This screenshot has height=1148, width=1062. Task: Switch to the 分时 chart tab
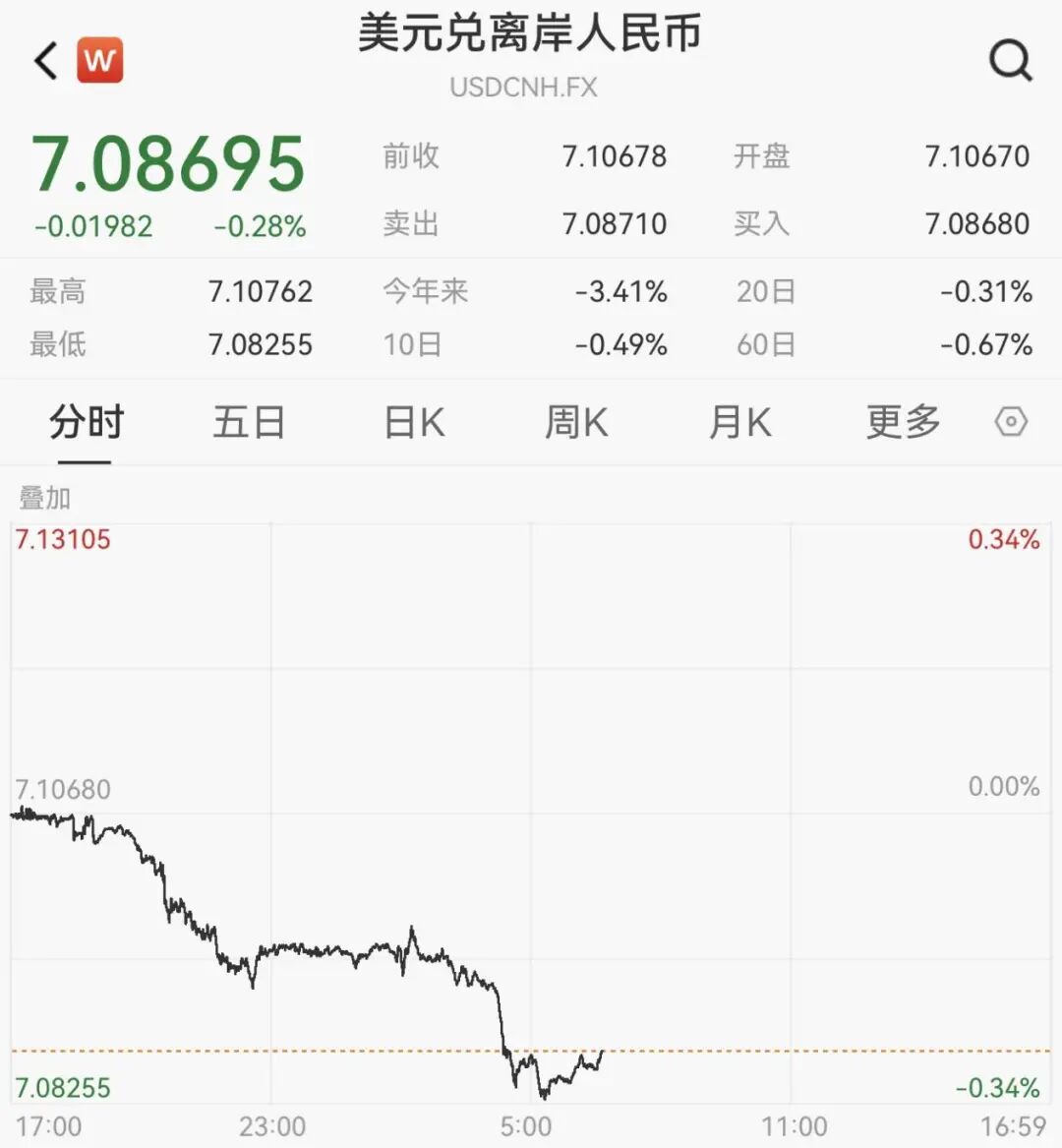click(x=87, y=423)
